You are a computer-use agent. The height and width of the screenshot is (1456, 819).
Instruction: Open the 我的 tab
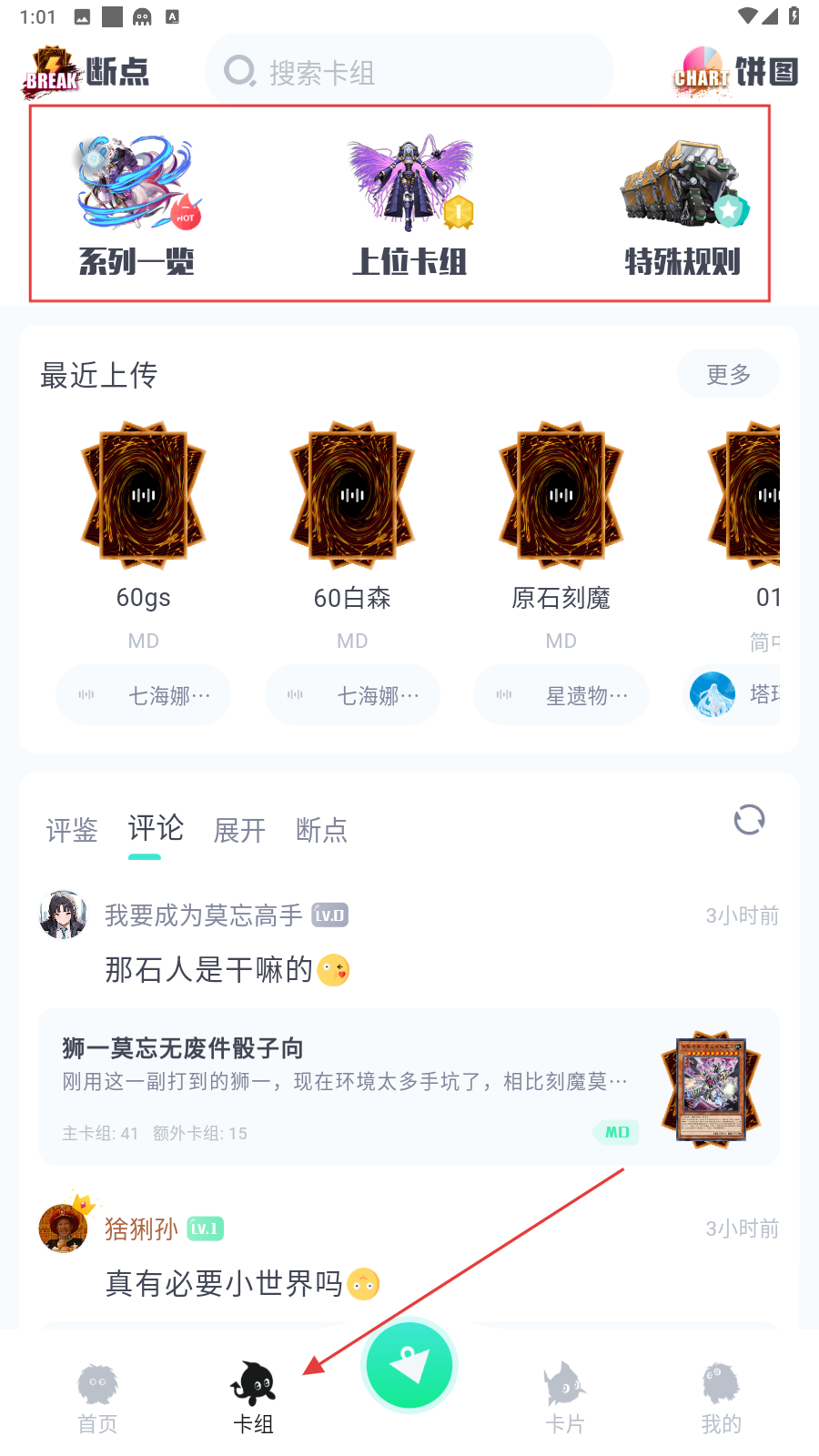click(x=722, y=1399)
